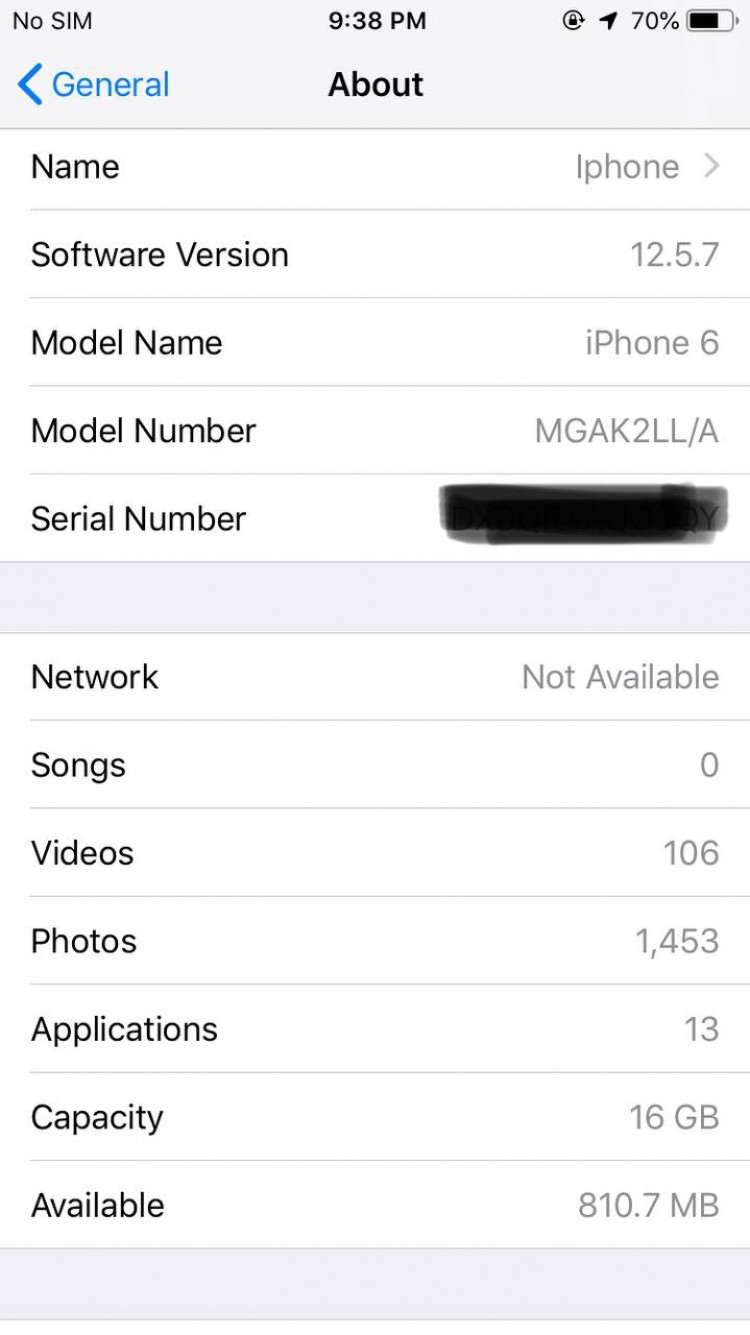Go back to General settings
This screenshot has height=1335, width=750.
tap(94, 85)
